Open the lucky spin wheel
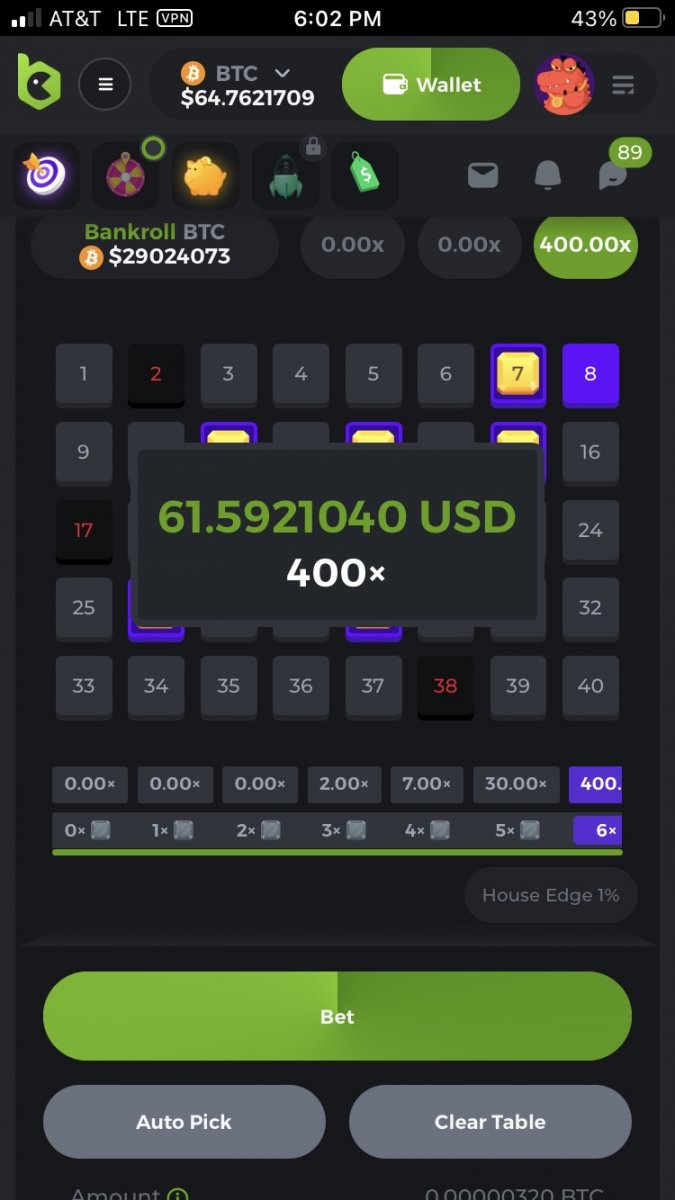Screen dimensions: 675x1200 coord(126,176)
